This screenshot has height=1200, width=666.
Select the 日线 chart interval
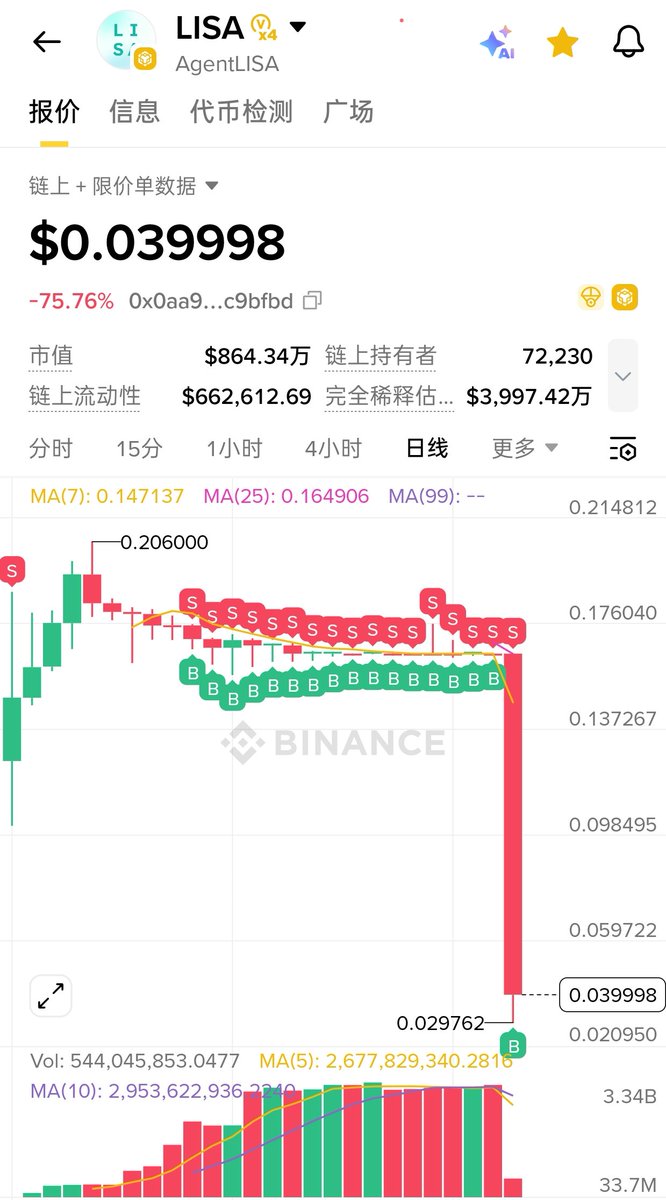coord(427,448)
